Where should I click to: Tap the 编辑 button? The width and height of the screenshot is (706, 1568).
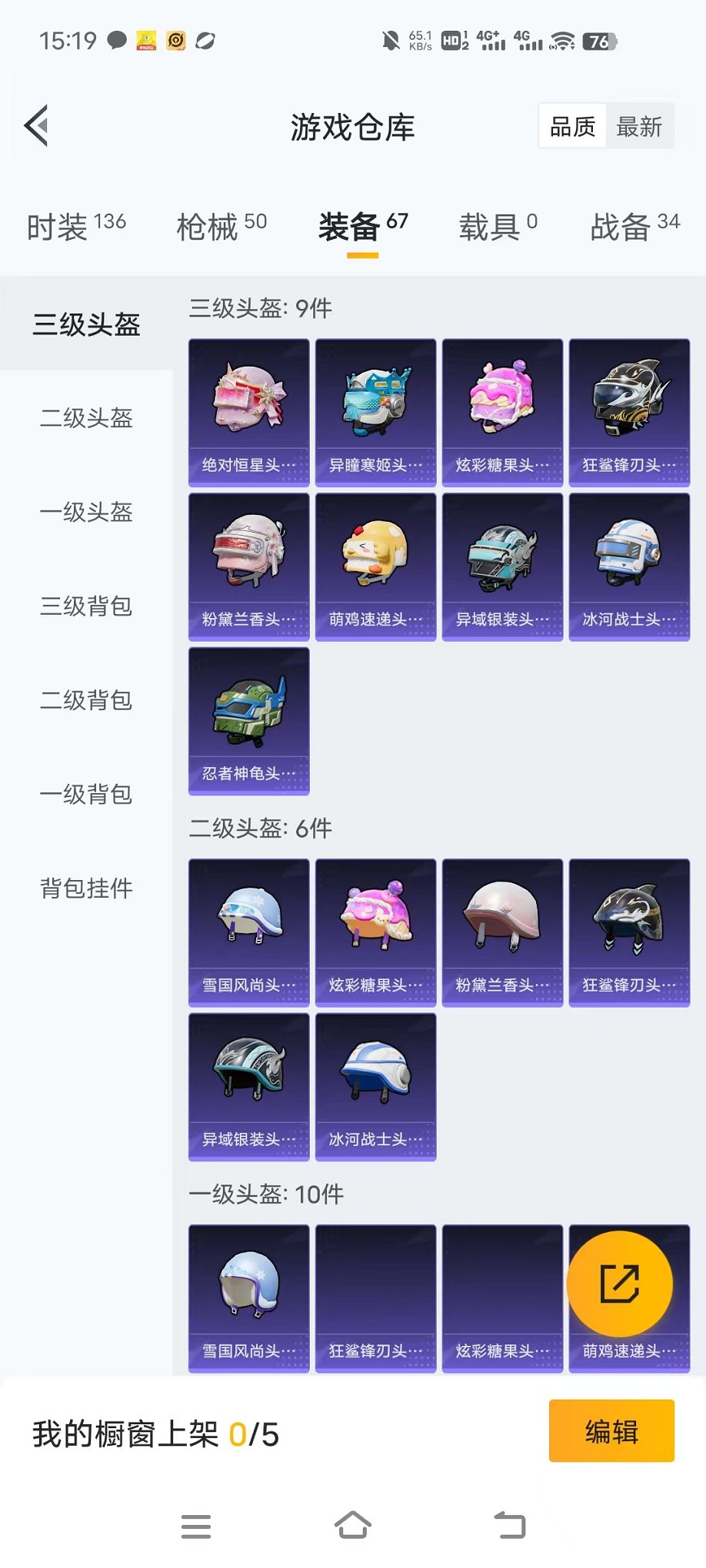tap(611, 1431)
